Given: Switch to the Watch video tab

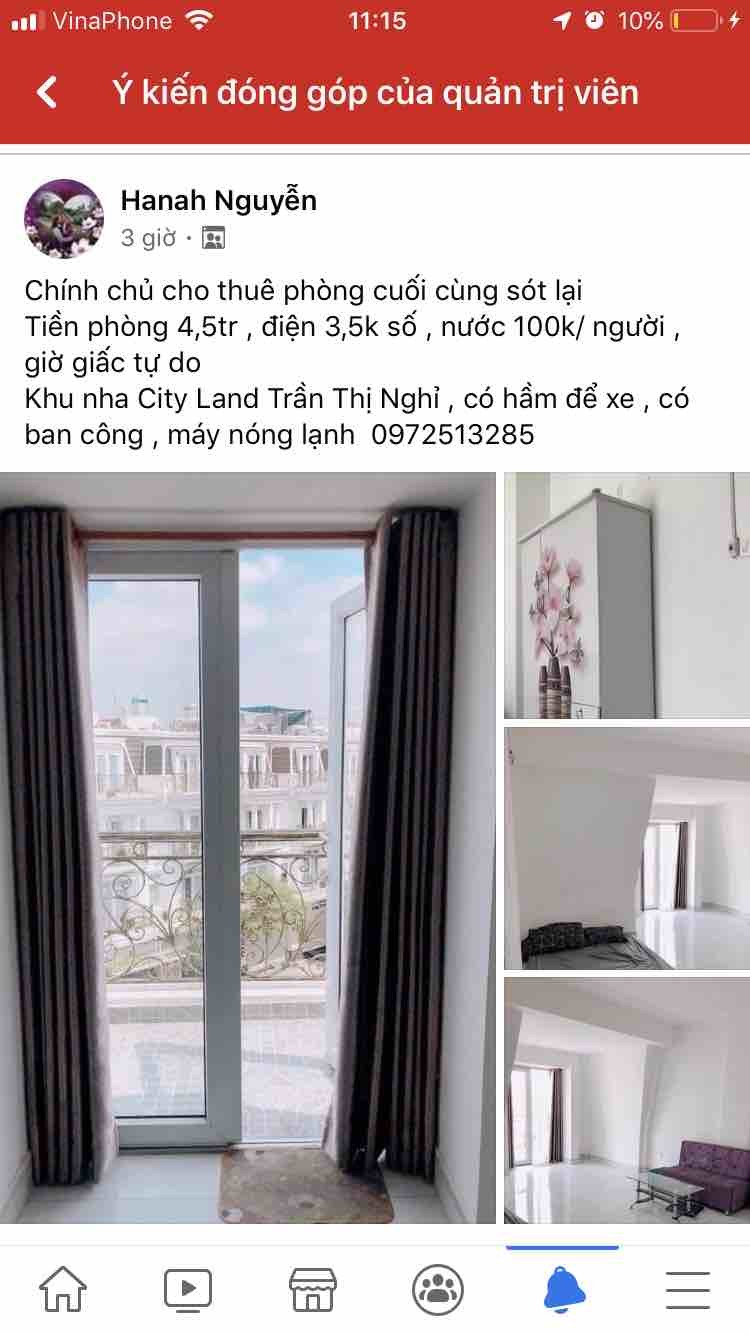Looking at the screenshot, I should click(x=188, y=1289).
